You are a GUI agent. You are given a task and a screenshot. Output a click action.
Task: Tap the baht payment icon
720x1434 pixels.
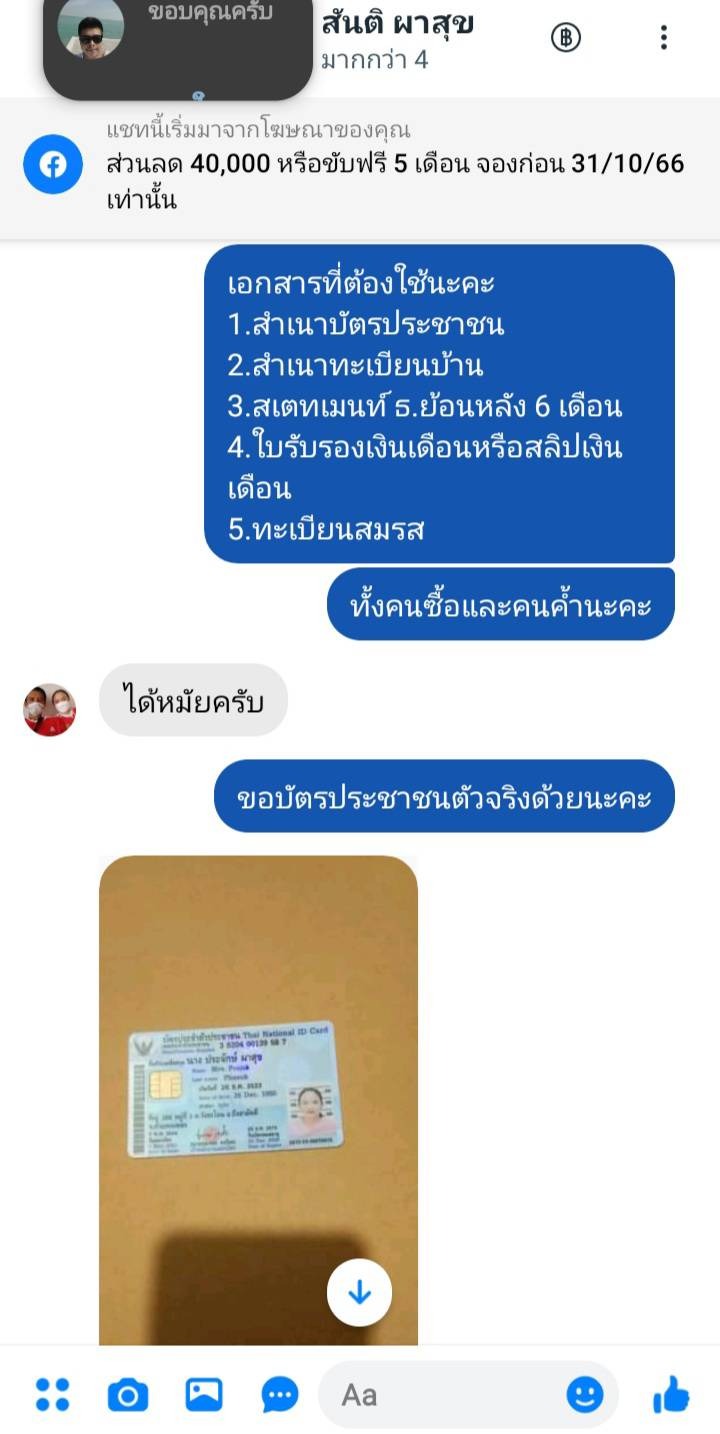click(566, 38)
